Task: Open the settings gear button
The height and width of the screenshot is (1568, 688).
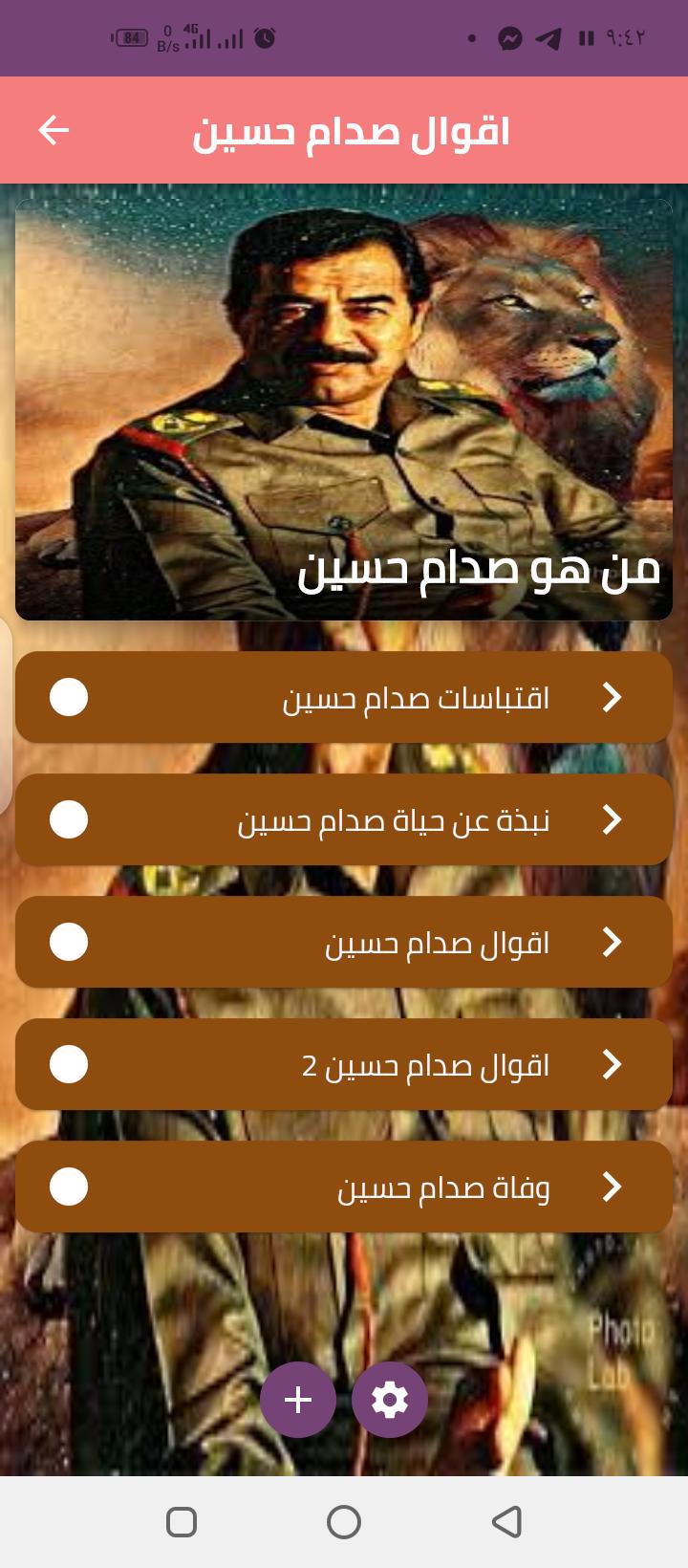Action: [390, 1400]
